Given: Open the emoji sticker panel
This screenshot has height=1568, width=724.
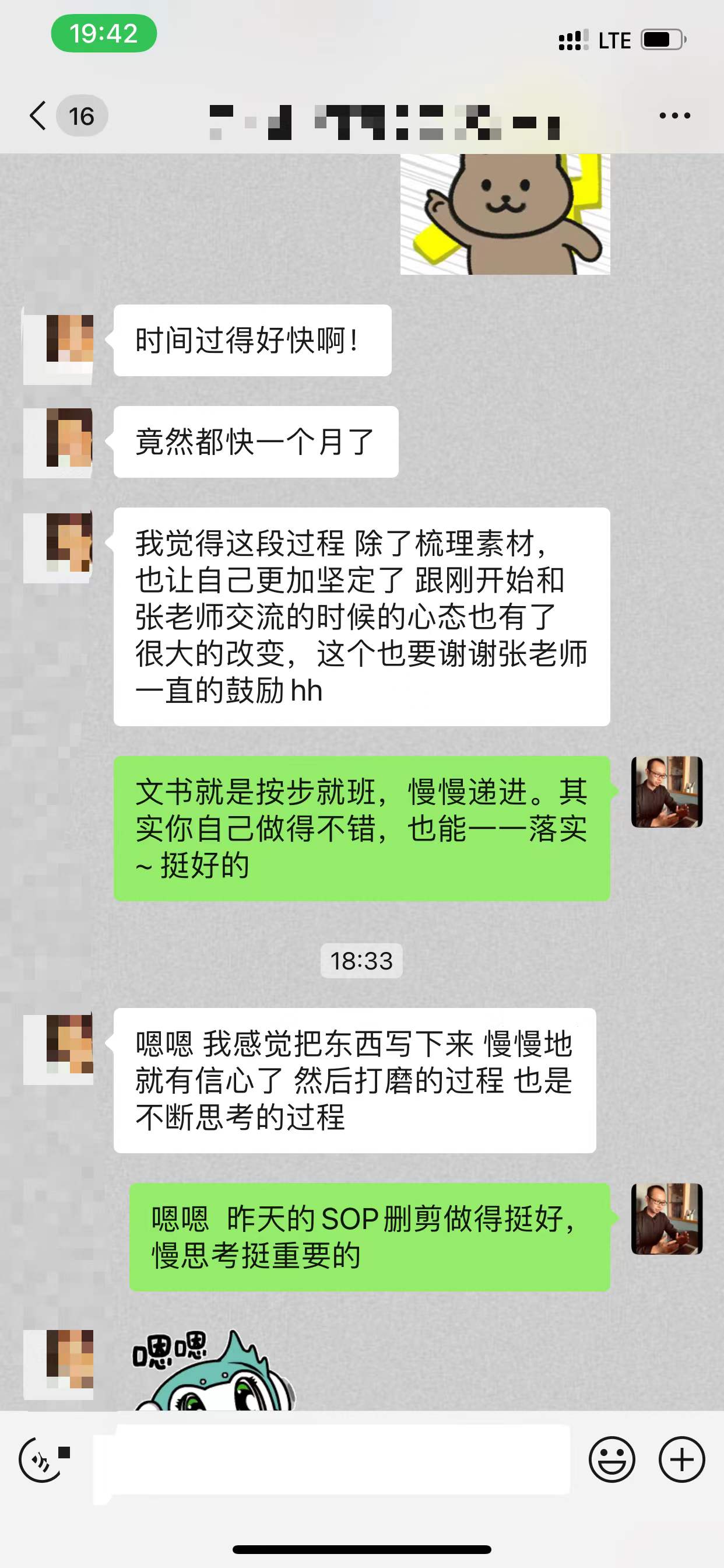Looking at the screenshot, I should coord(611,1459).
